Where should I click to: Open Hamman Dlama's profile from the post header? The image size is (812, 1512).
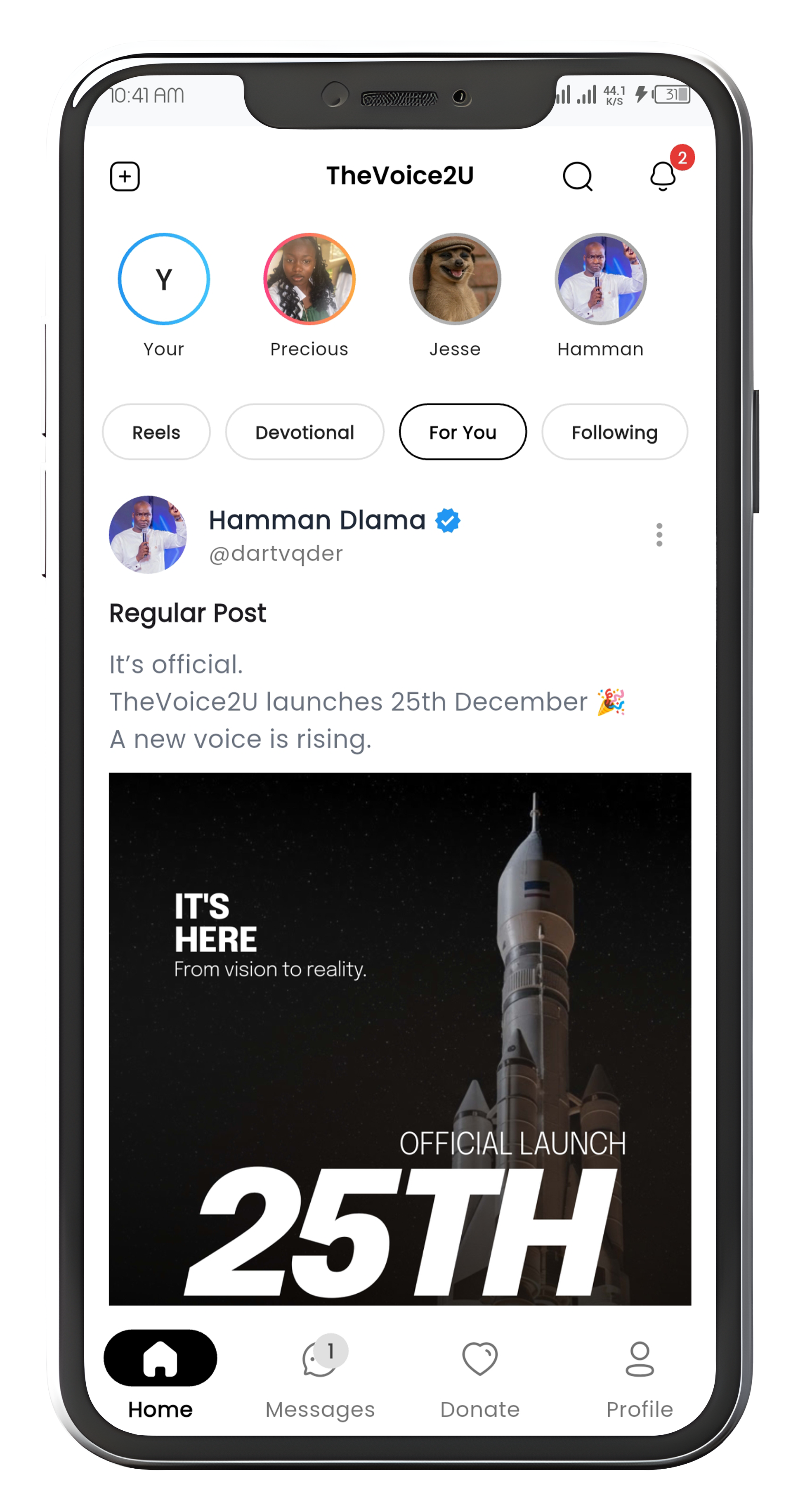(317, 520)
